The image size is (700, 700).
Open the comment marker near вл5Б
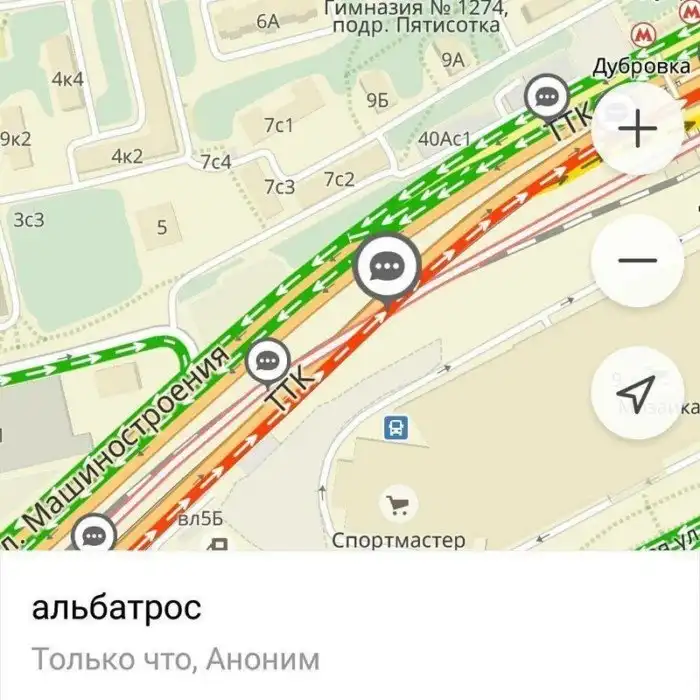94,535
